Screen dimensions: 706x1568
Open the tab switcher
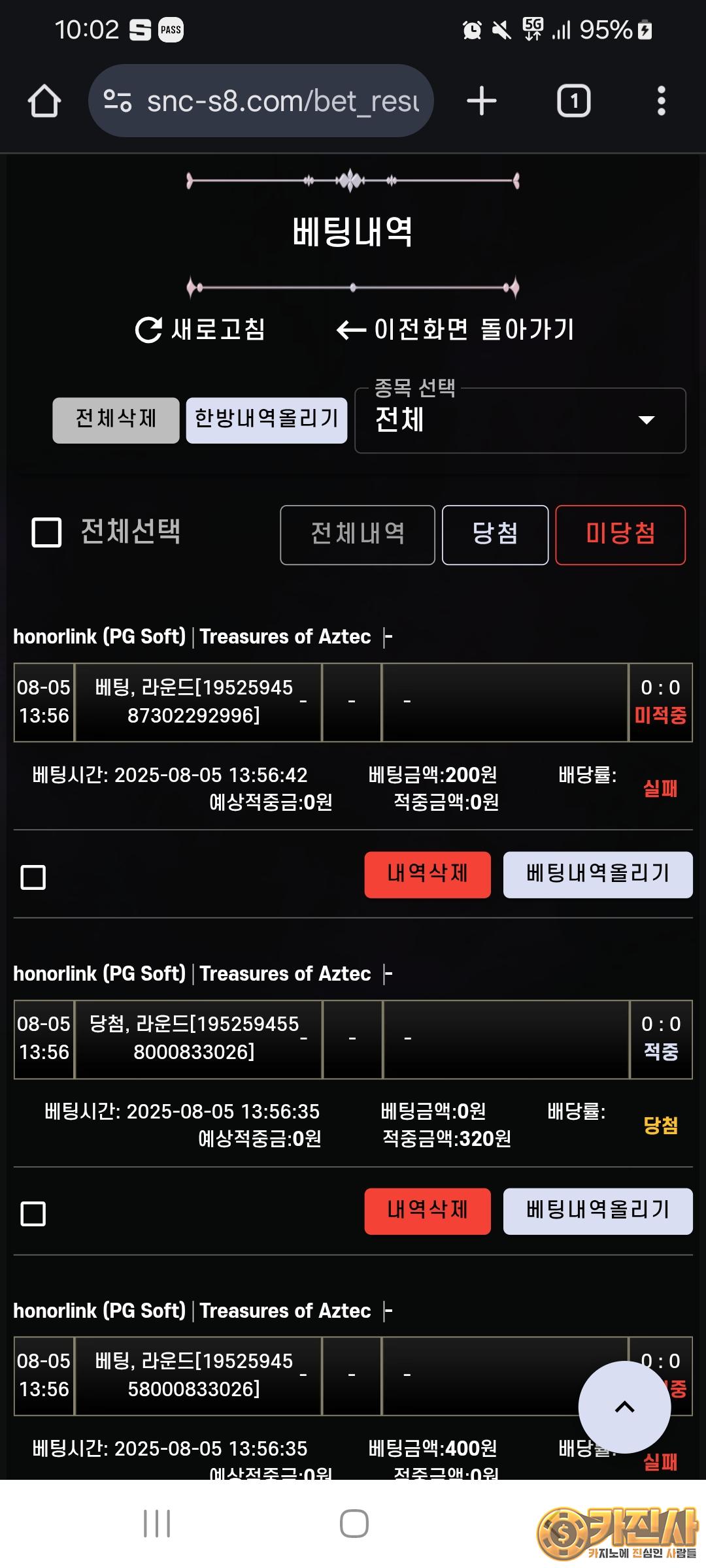click(x=573, y=101)
